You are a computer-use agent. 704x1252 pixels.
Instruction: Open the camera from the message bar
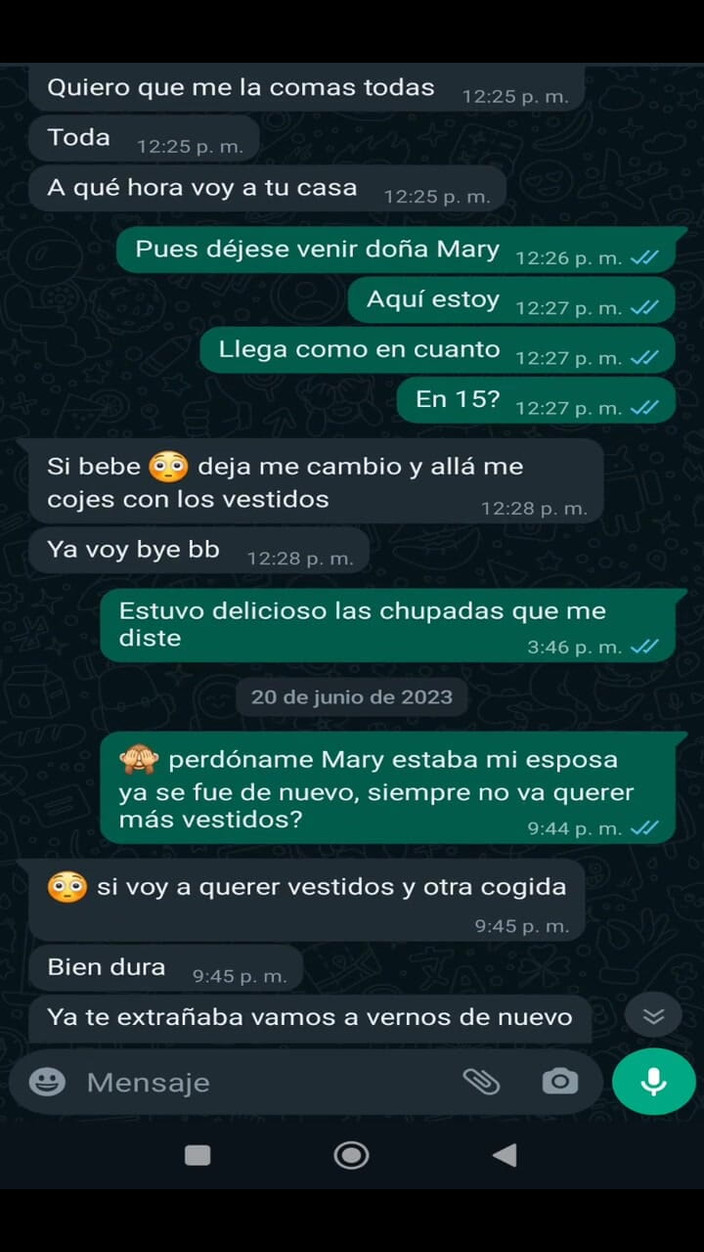click(559, 1081)
